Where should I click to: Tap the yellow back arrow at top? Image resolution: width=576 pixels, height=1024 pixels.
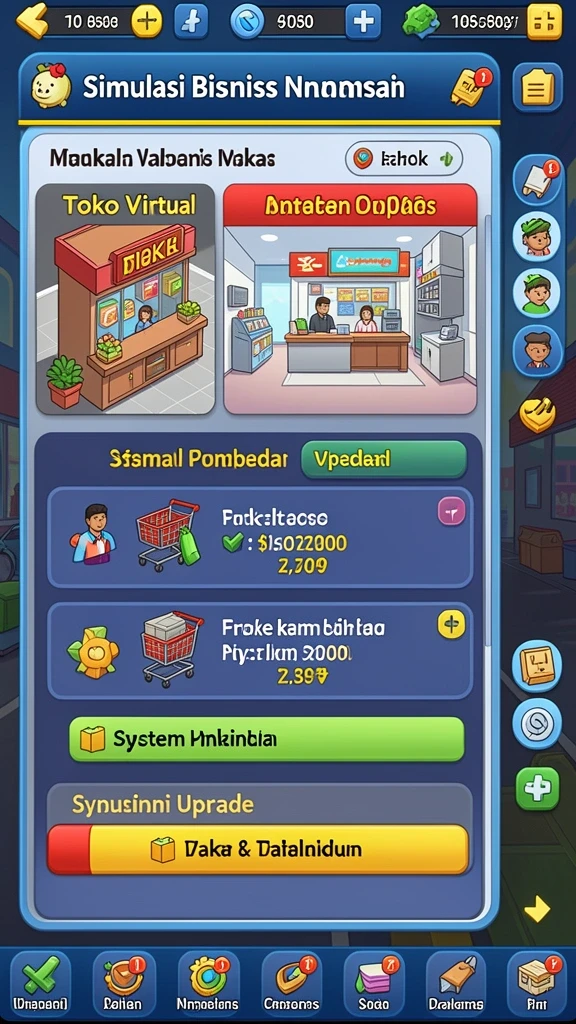point(32,22)
